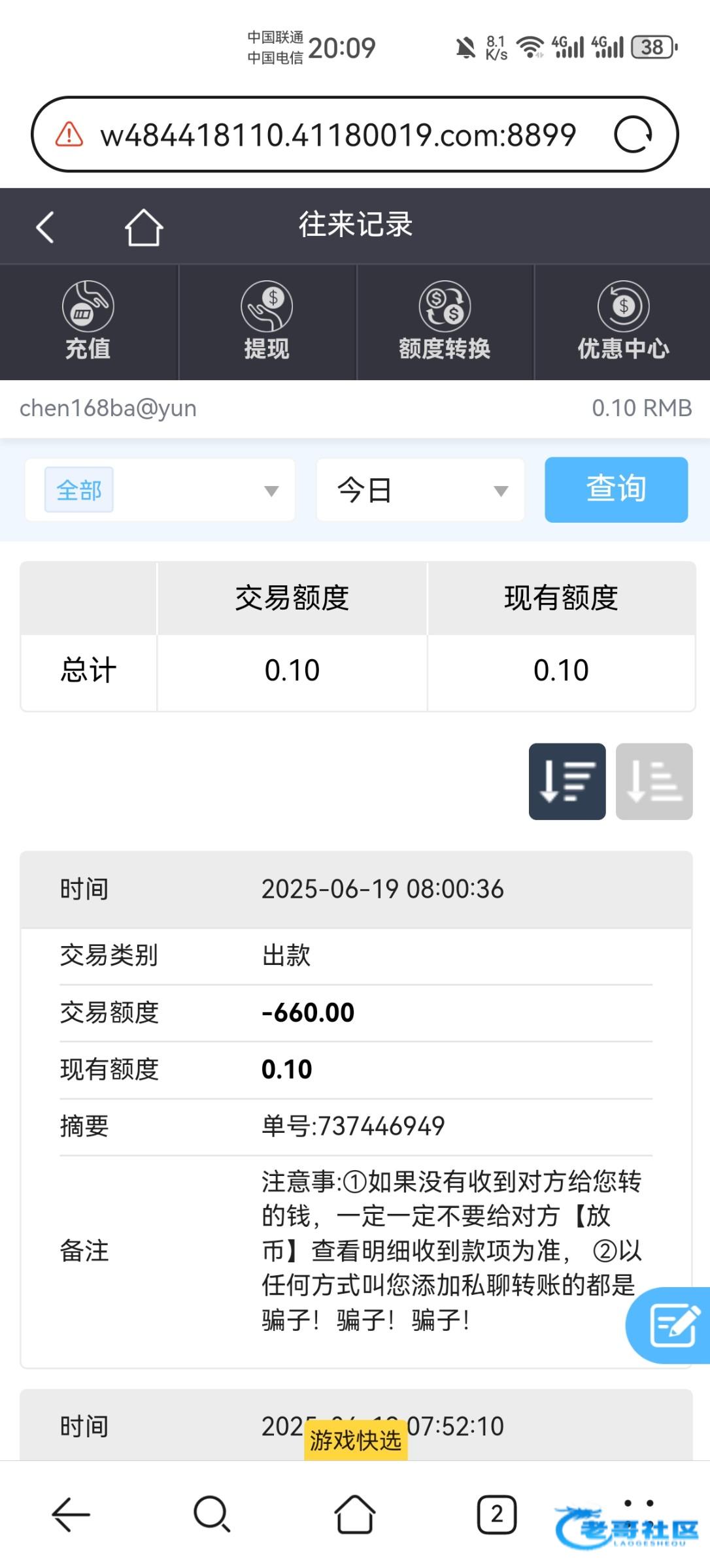Screen dimensions: 710x1568
Task: Switch to 额度转换
Action: pos(445,321)
